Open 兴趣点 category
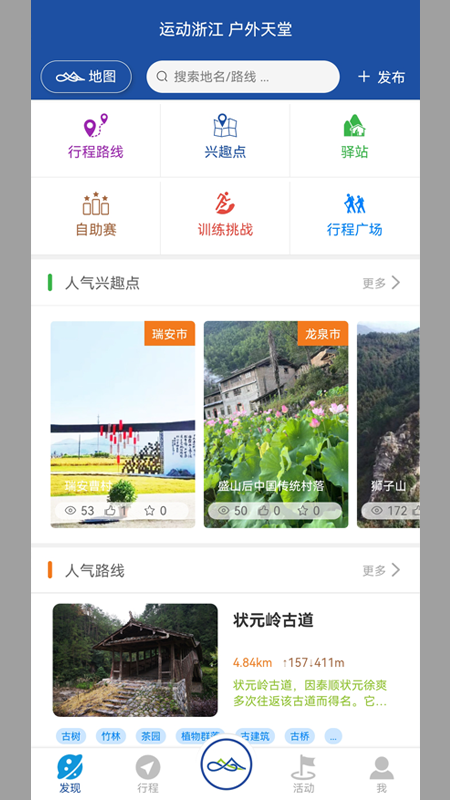Viewport: 450px width, 800px height. click(225, 137)
